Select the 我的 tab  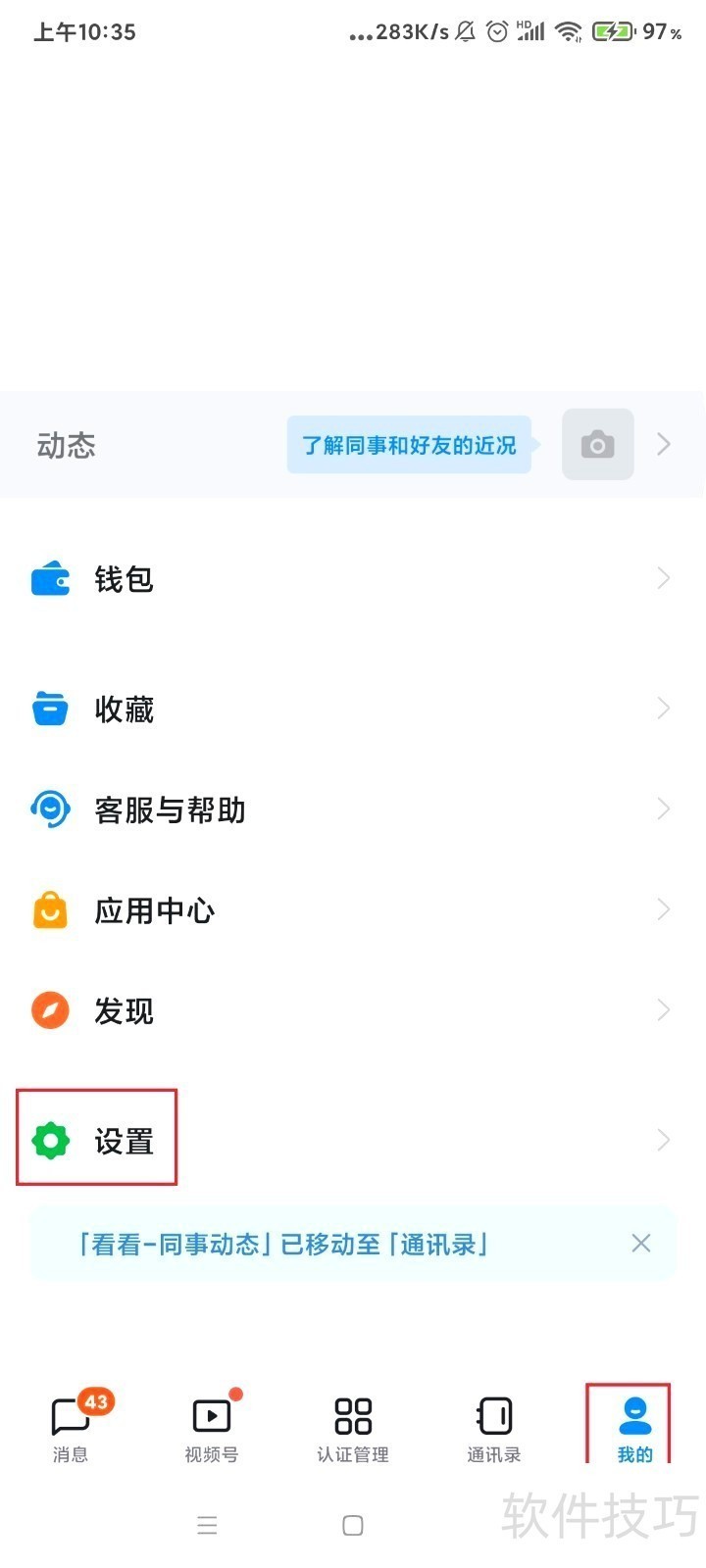(x=634, y=1429)
